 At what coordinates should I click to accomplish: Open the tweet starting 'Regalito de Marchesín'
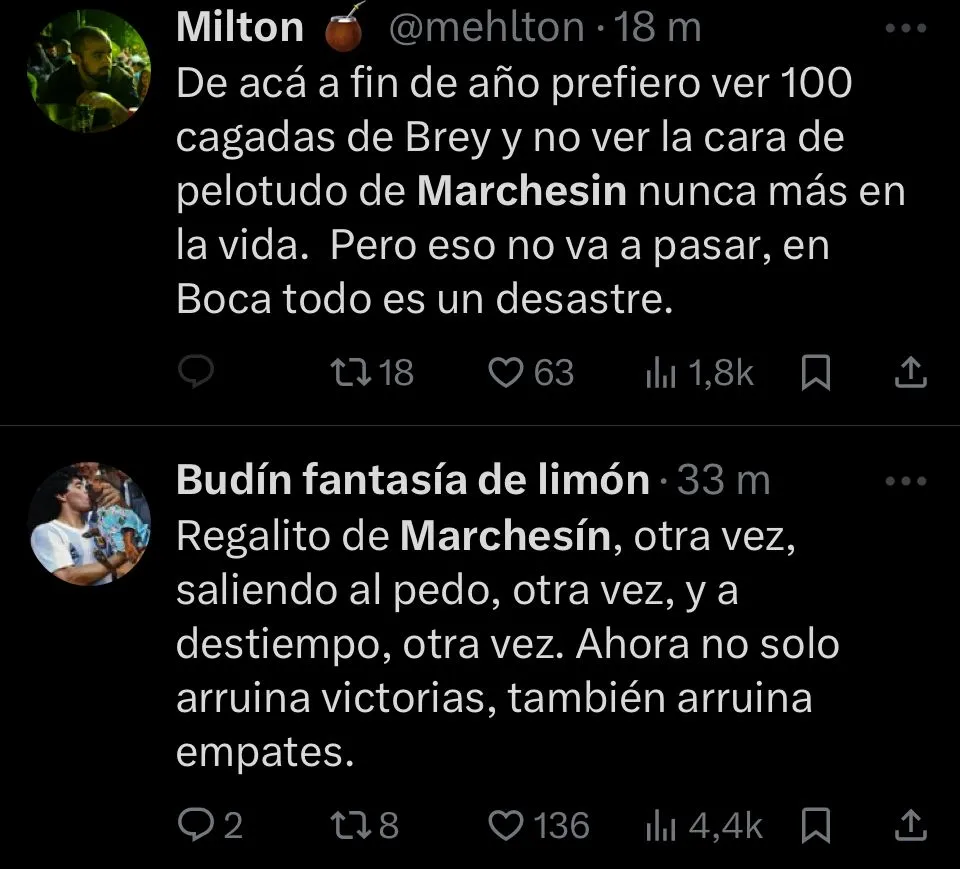(500, 645)
